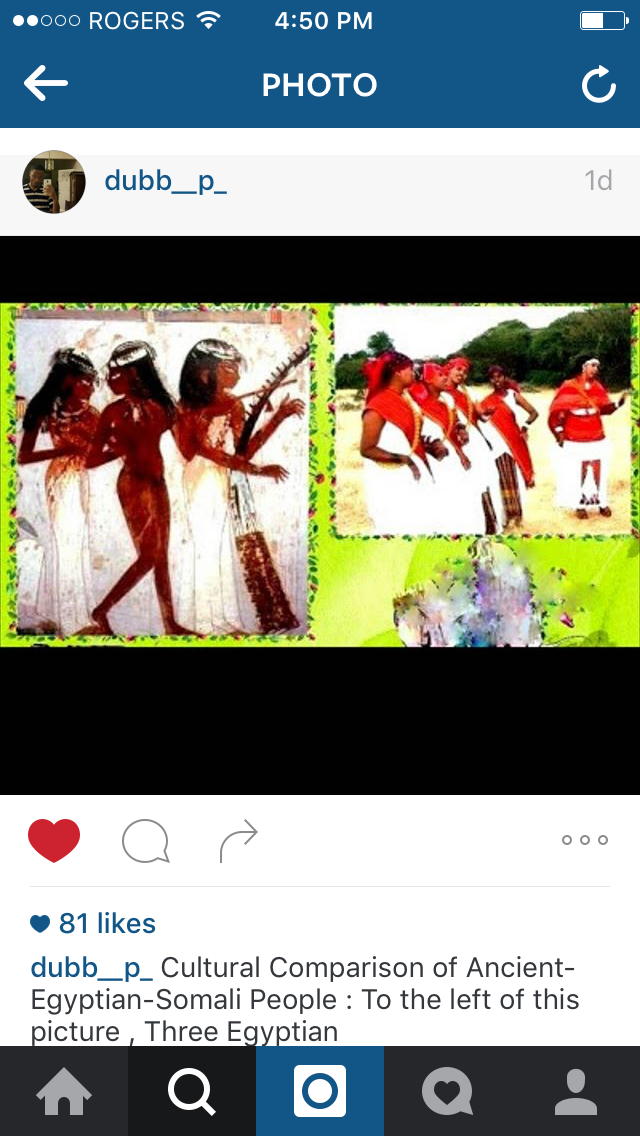Open the posted cultural comparison image

[320, 476]
